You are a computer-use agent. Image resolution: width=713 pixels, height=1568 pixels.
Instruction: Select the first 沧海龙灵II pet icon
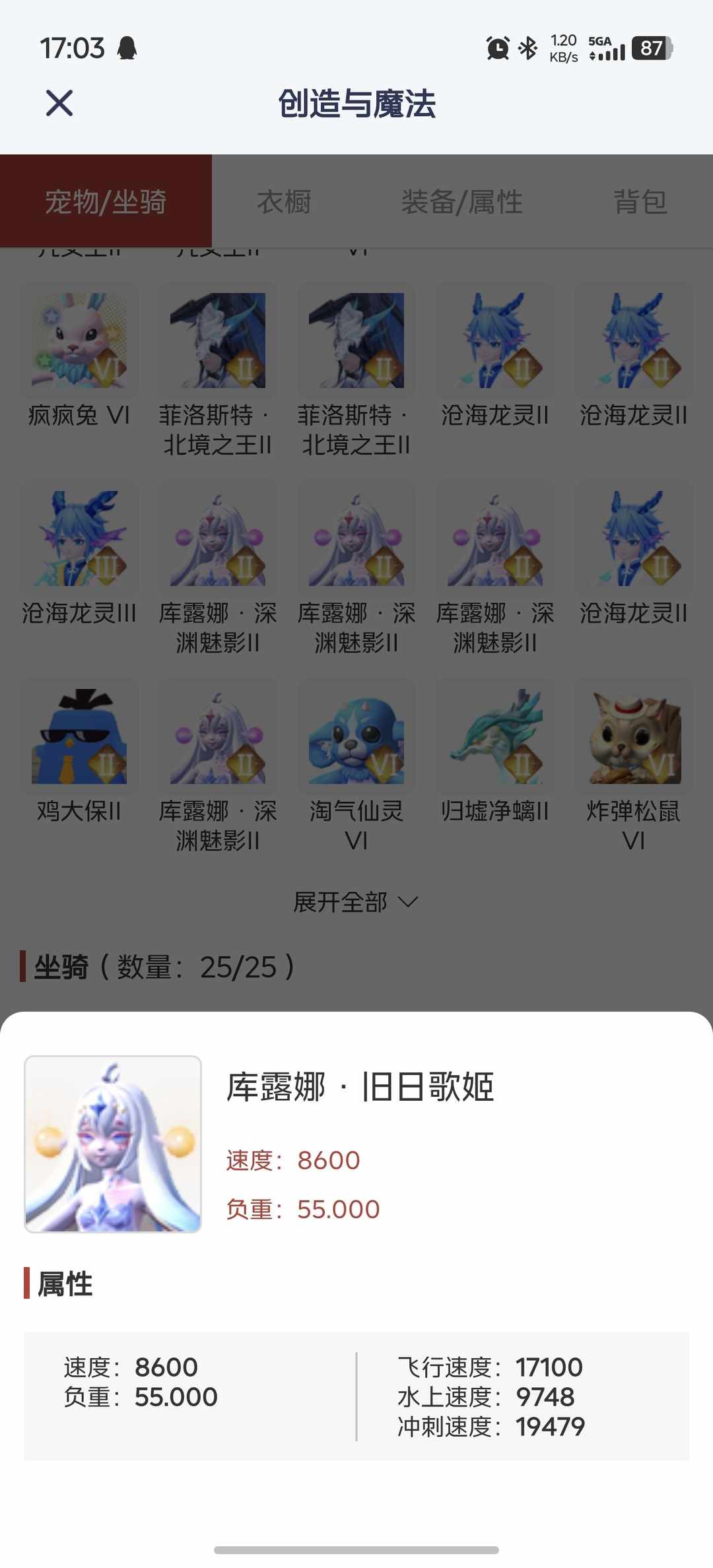(494, 341)
